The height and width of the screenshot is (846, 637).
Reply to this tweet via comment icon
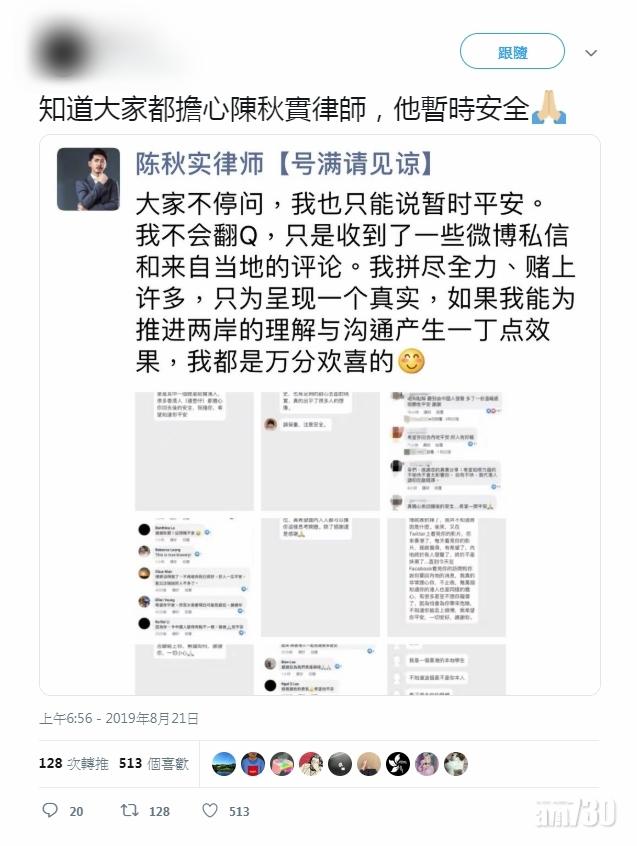[49, 811]
